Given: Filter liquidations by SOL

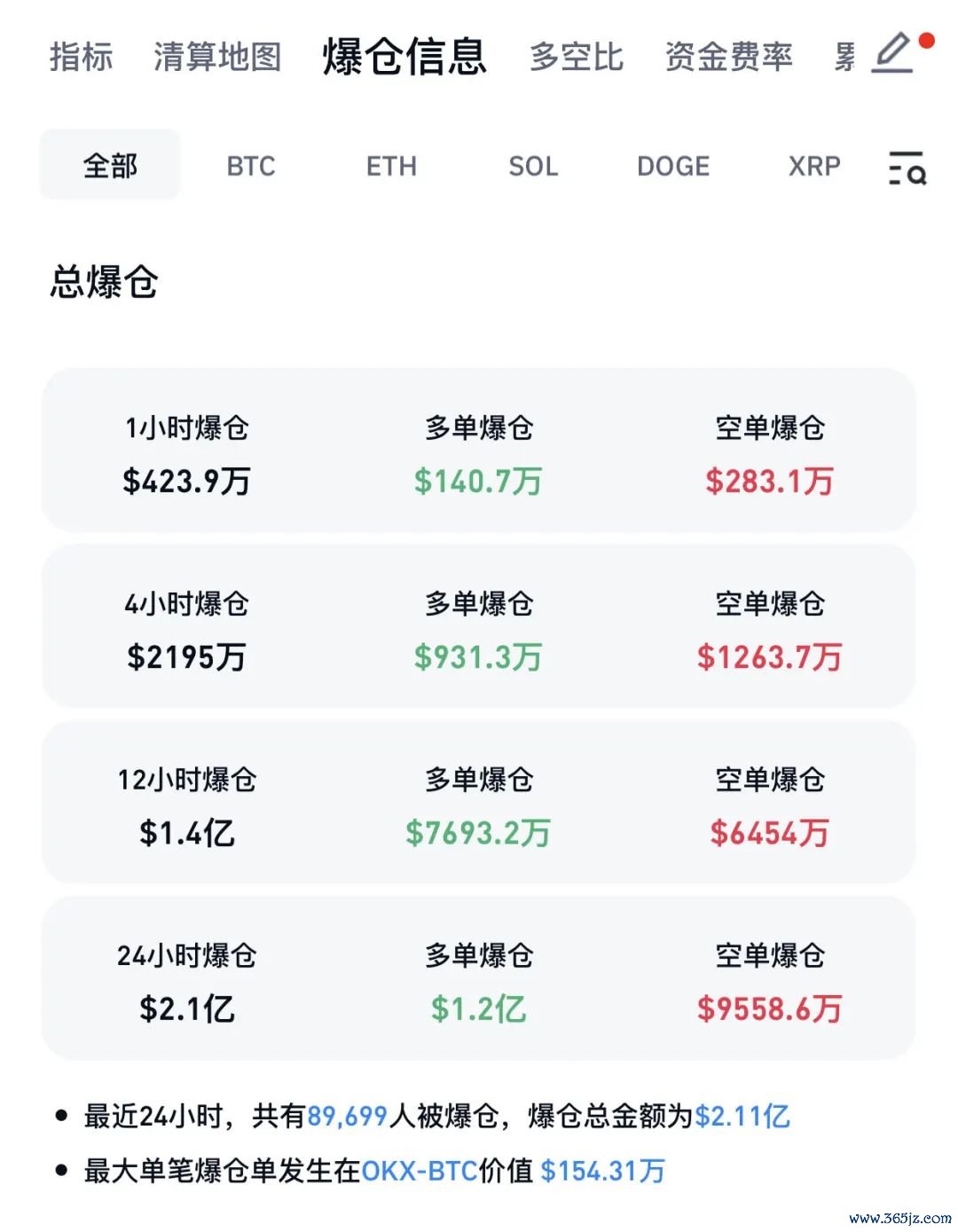Looking at the screenshot, I should coord(533,166).
